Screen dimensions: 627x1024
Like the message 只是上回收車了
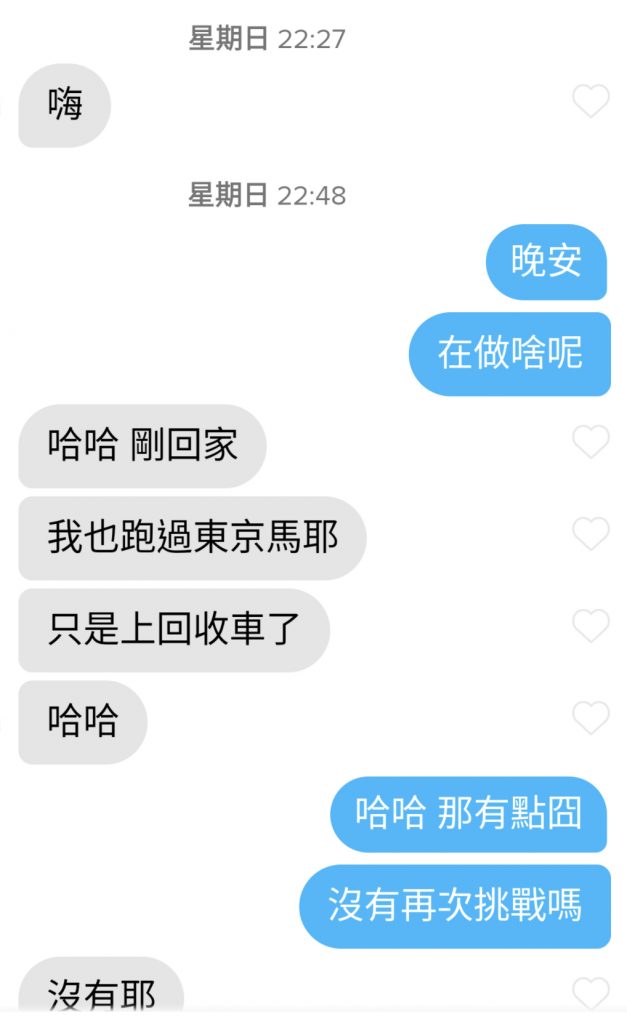590,626
